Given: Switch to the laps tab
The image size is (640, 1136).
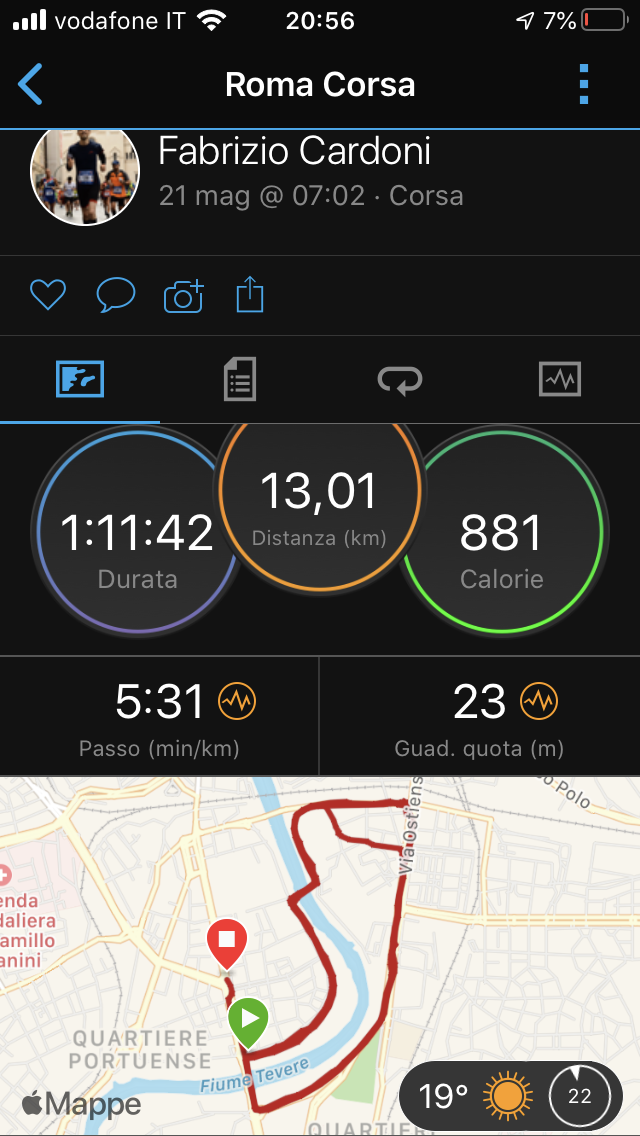Looking at the screenshot, I should [400, 379].
